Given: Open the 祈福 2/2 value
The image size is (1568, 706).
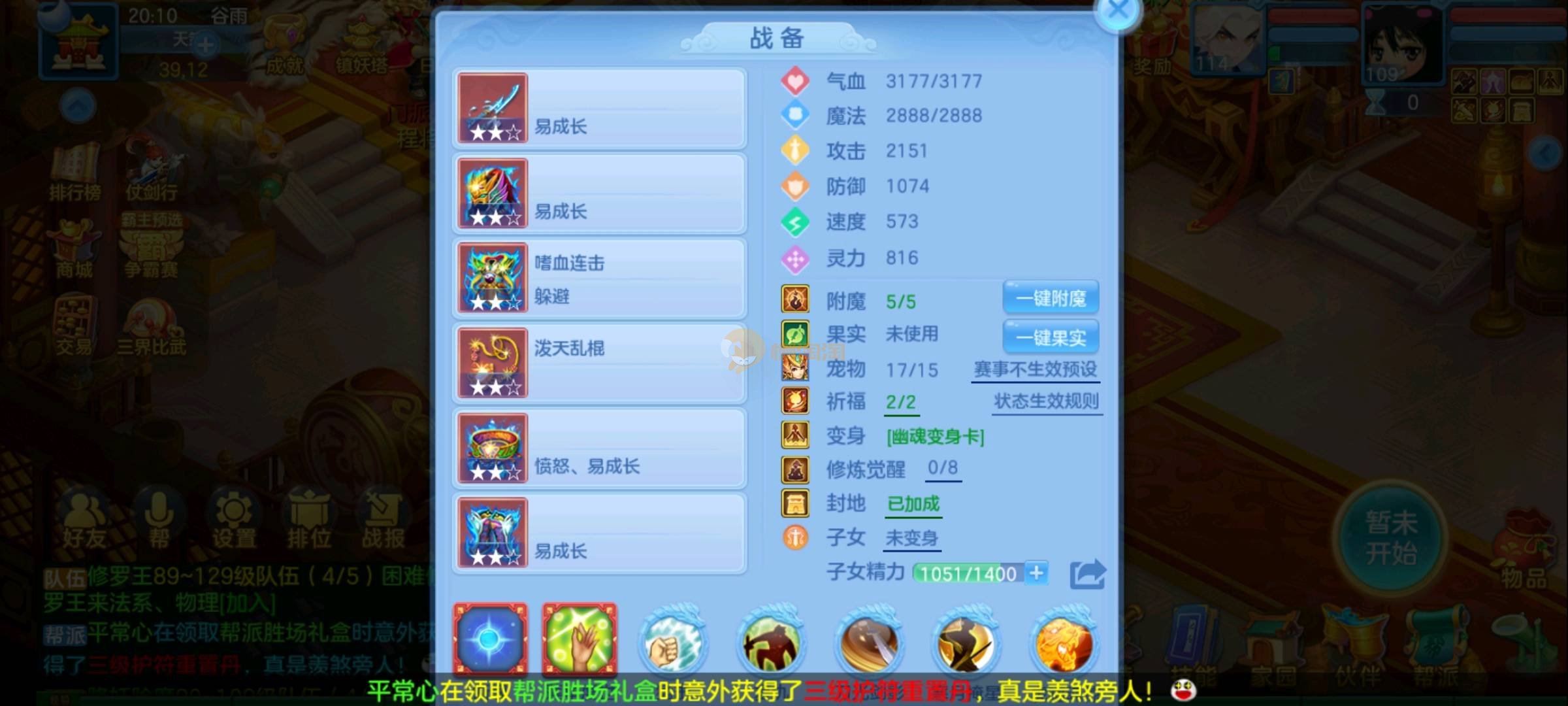Looking at the screenshot, I should click(901, 402).
